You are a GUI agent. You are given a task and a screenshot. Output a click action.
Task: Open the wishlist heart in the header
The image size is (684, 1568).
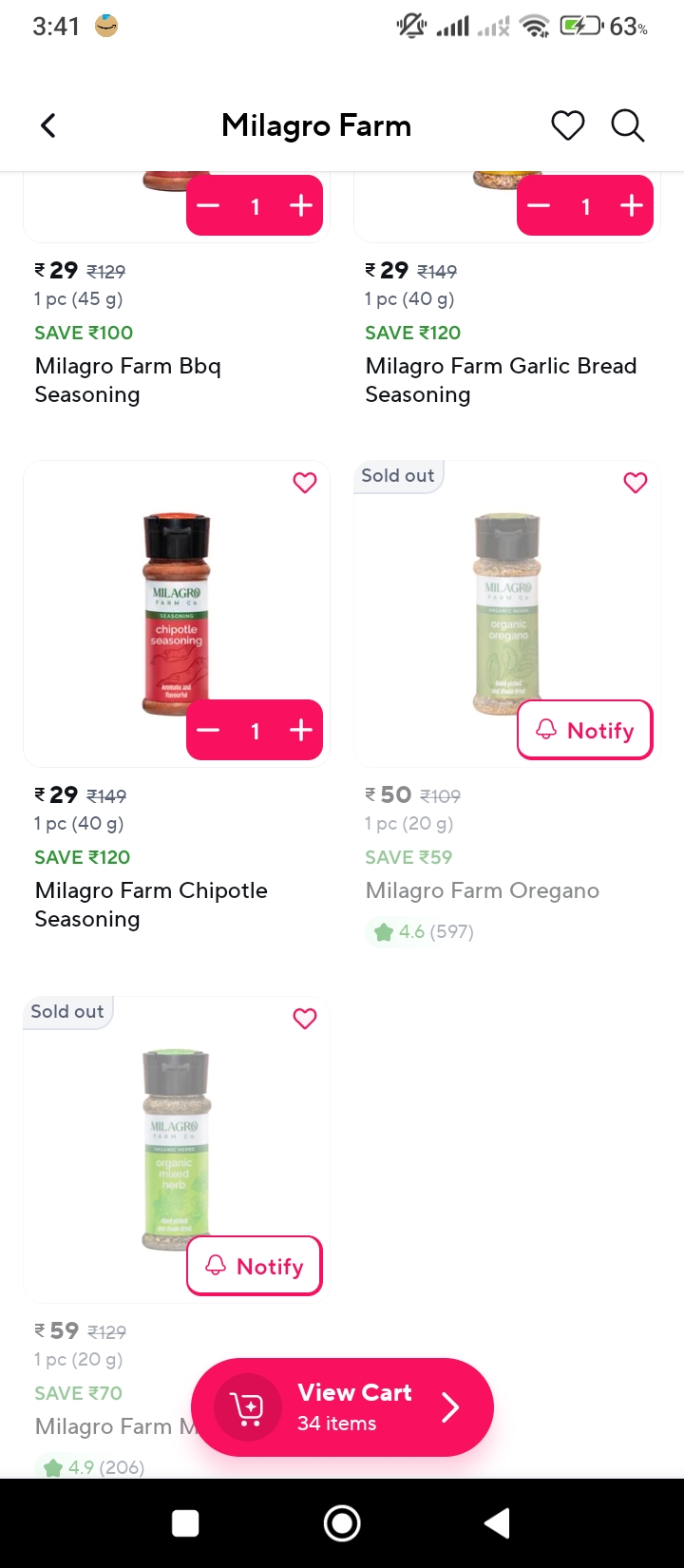pyautogui.click(x=567, y=125)
